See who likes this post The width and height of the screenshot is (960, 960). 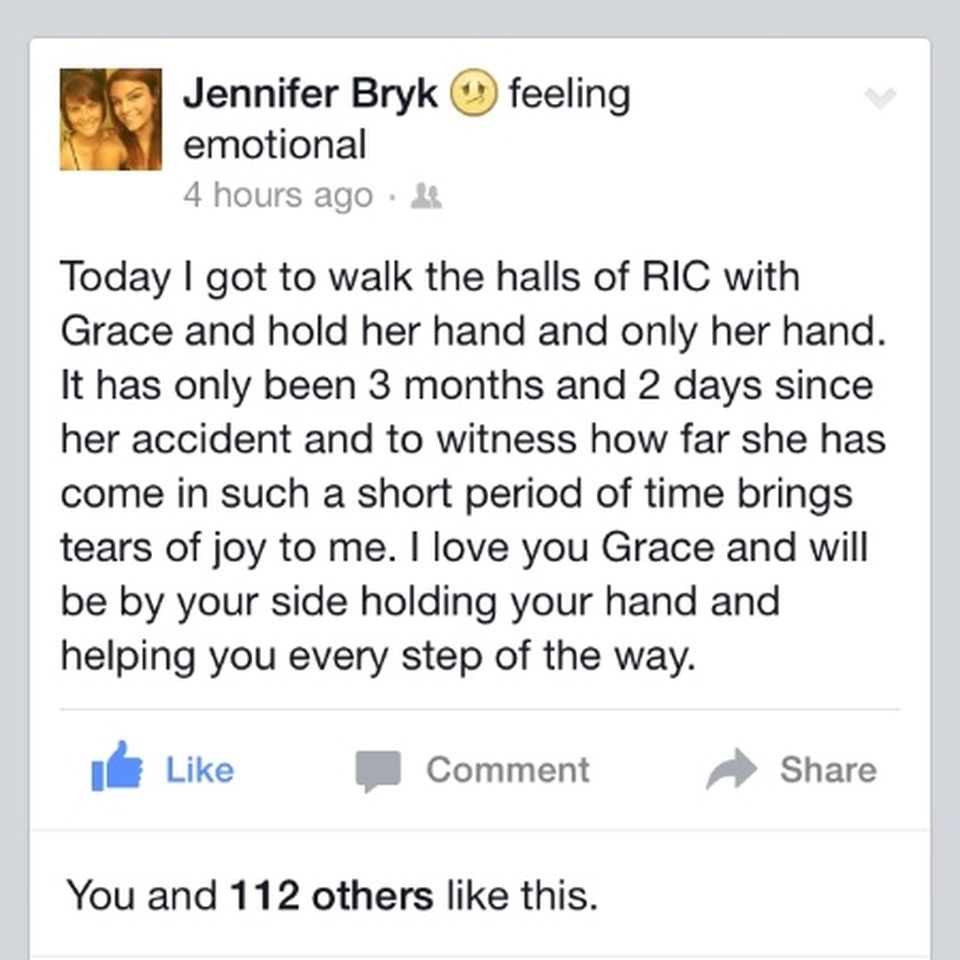pos(331,895)
